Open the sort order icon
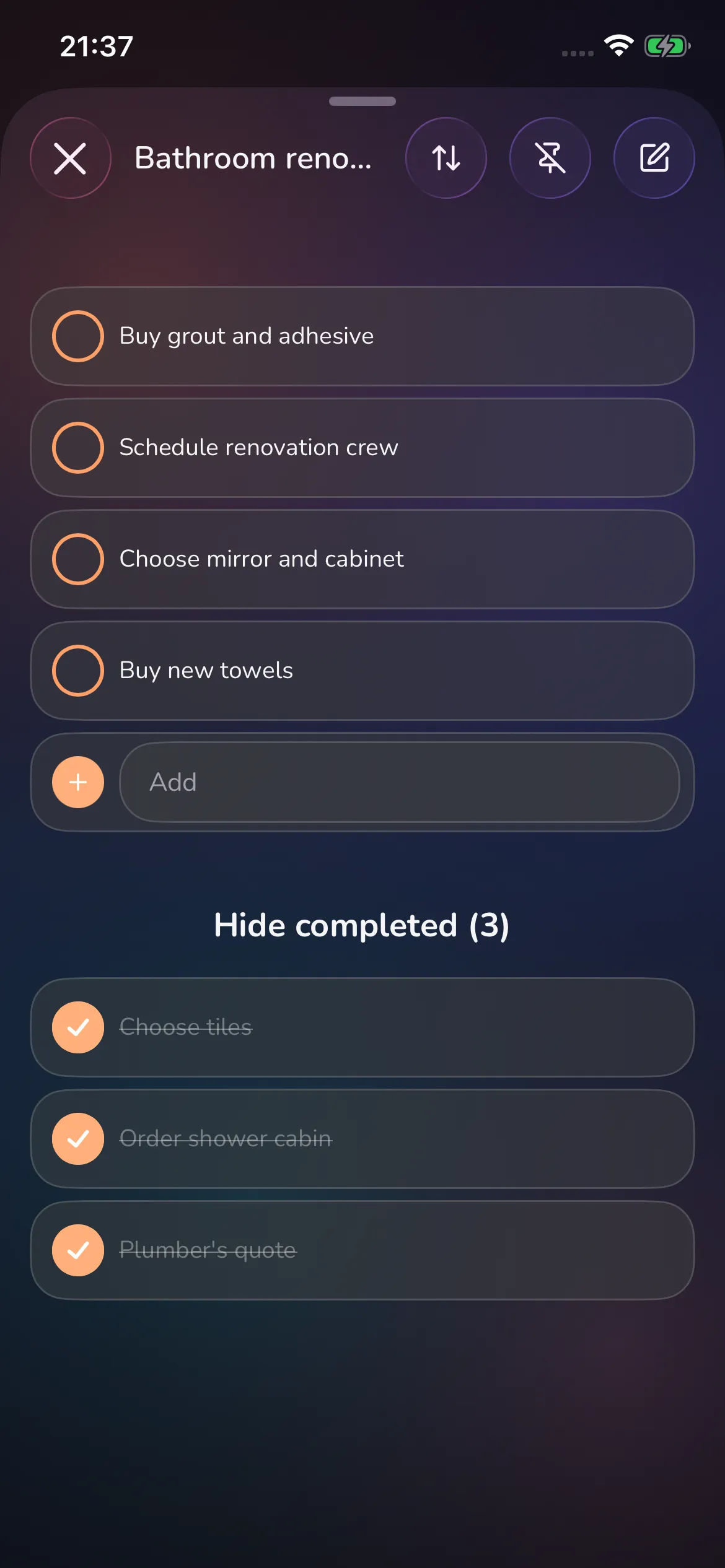The height and width of the screenshot is (1568, 725). (446, 158)
